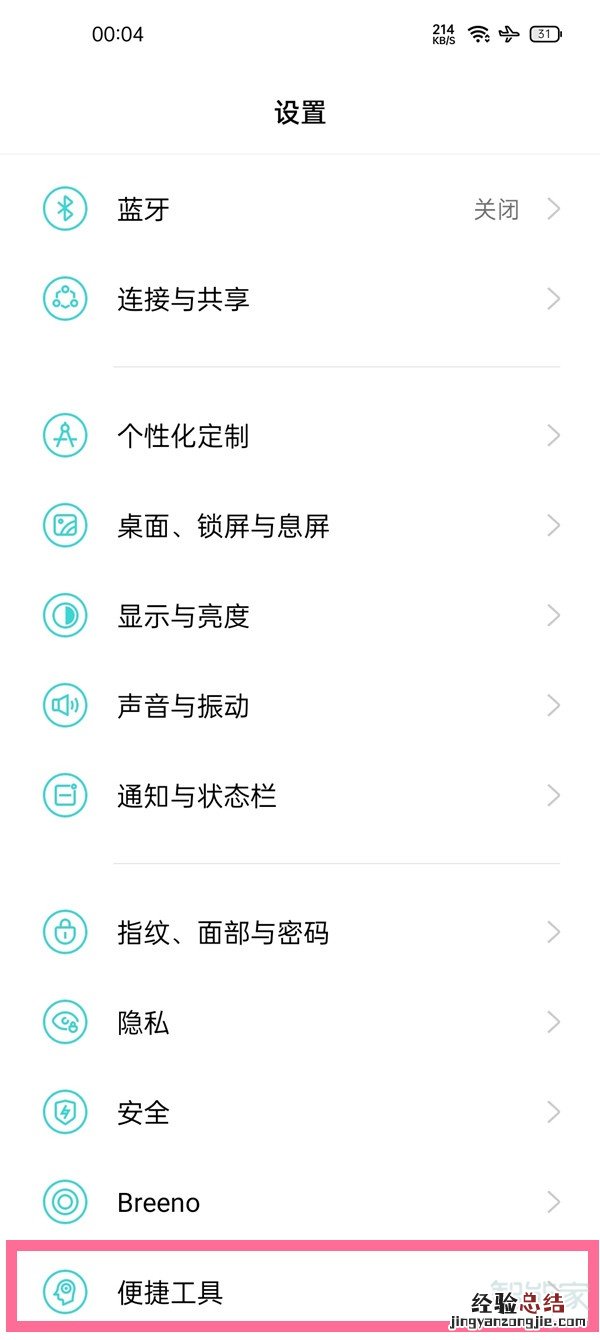Screen dimensions: 600x1340
Task: Open 声音与振动 sound settings
Action: click(300, 706)
